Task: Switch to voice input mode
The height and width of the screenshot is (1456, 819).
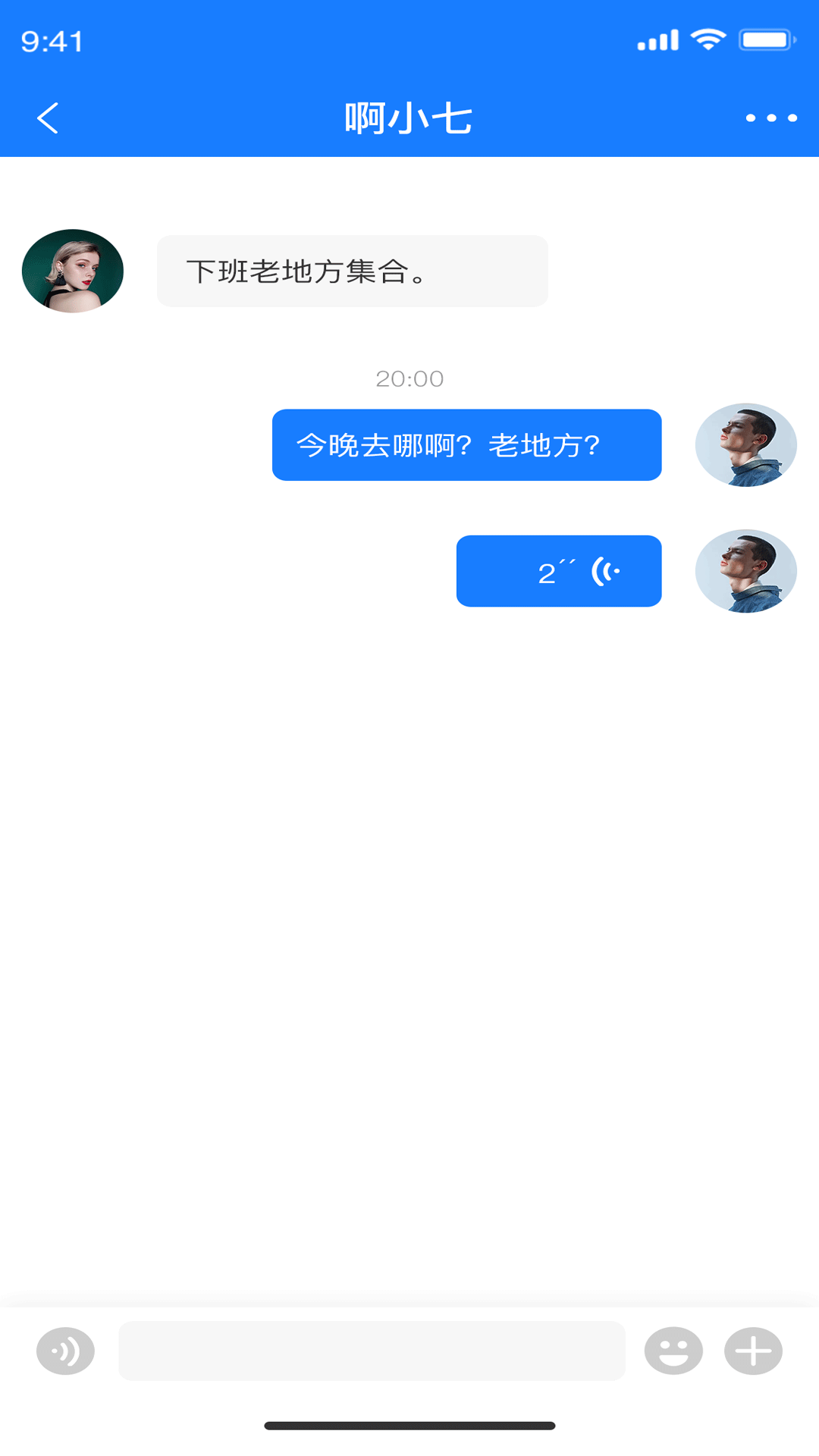Action: coord(65,1351)
